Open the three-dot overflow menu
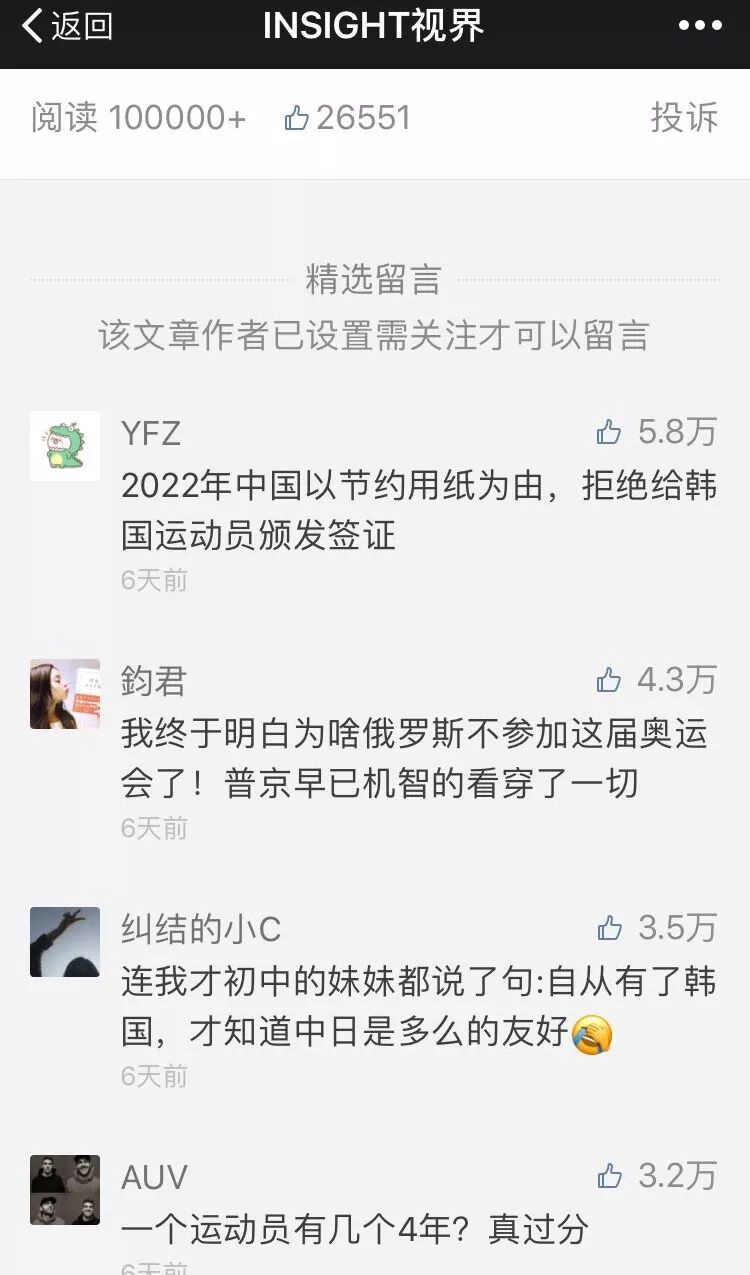This screenshot has height=1275, width=750. pos(699,27)
